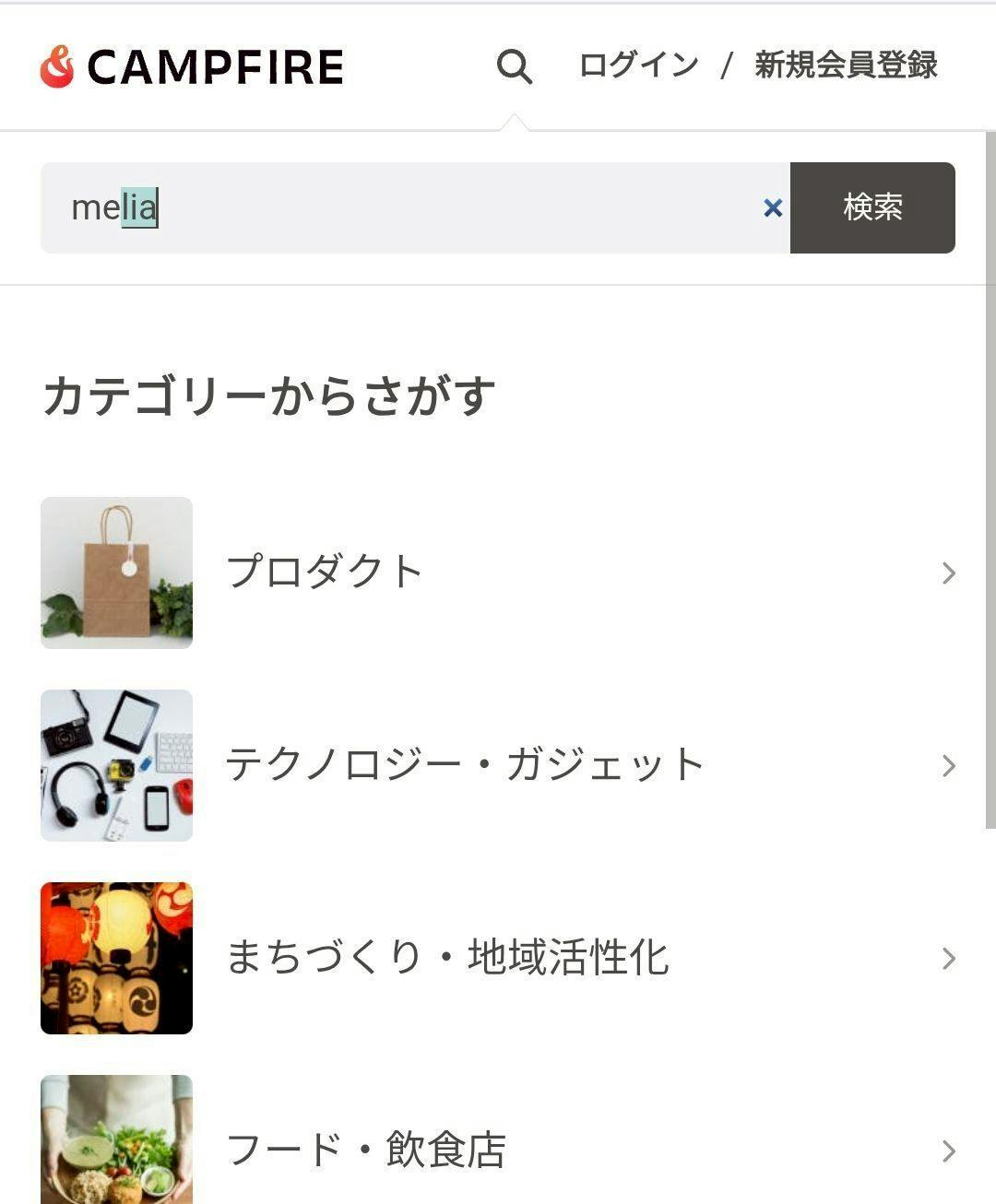Screen dimensions: 996x1204
Task: Go to フード・飲食店 category
Action: click(498, 1148)
